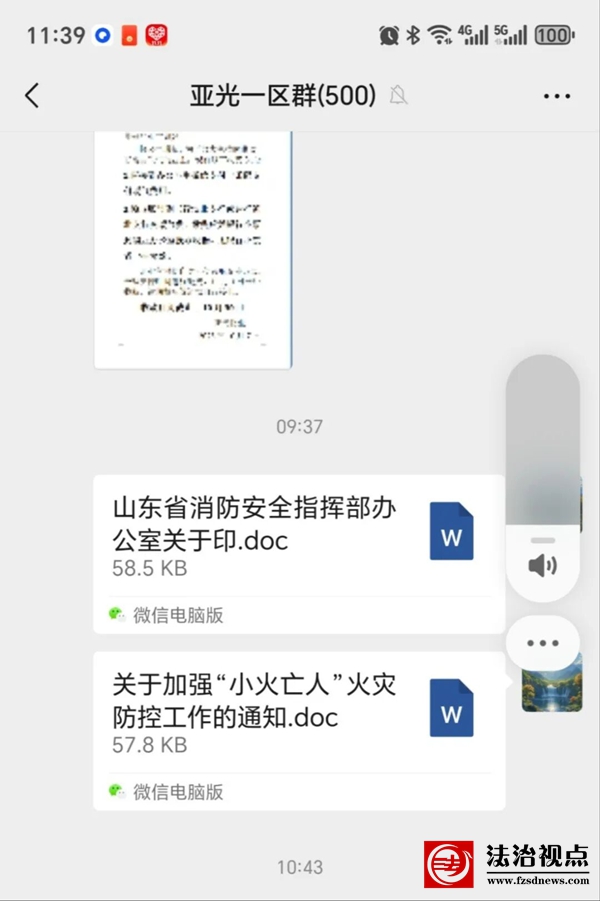The height and width of the screenshot is (901, 600).
Task: View the shared document image
Action: point(193,249)
